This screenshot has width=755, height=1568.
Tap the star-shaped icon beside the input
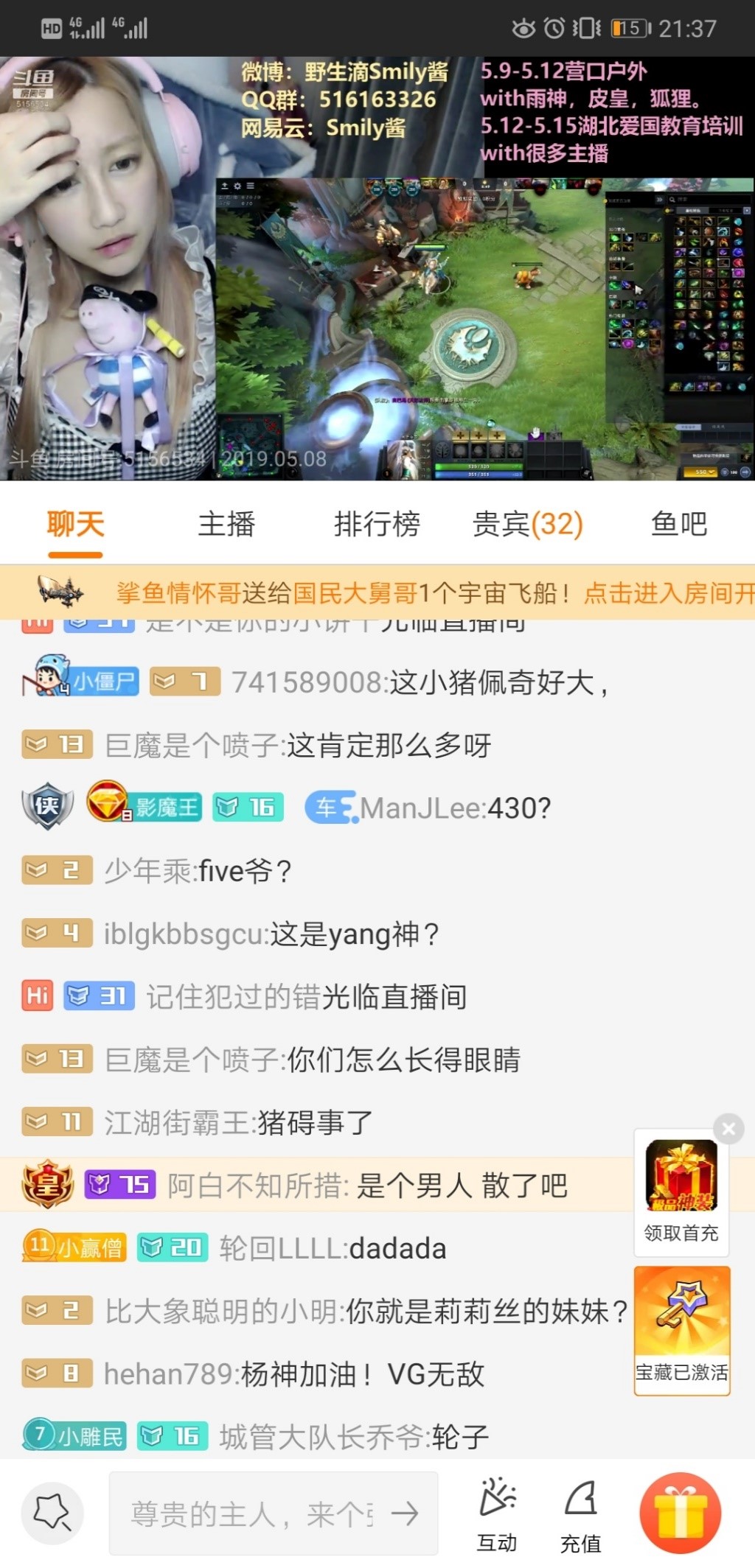(52, 1513)
